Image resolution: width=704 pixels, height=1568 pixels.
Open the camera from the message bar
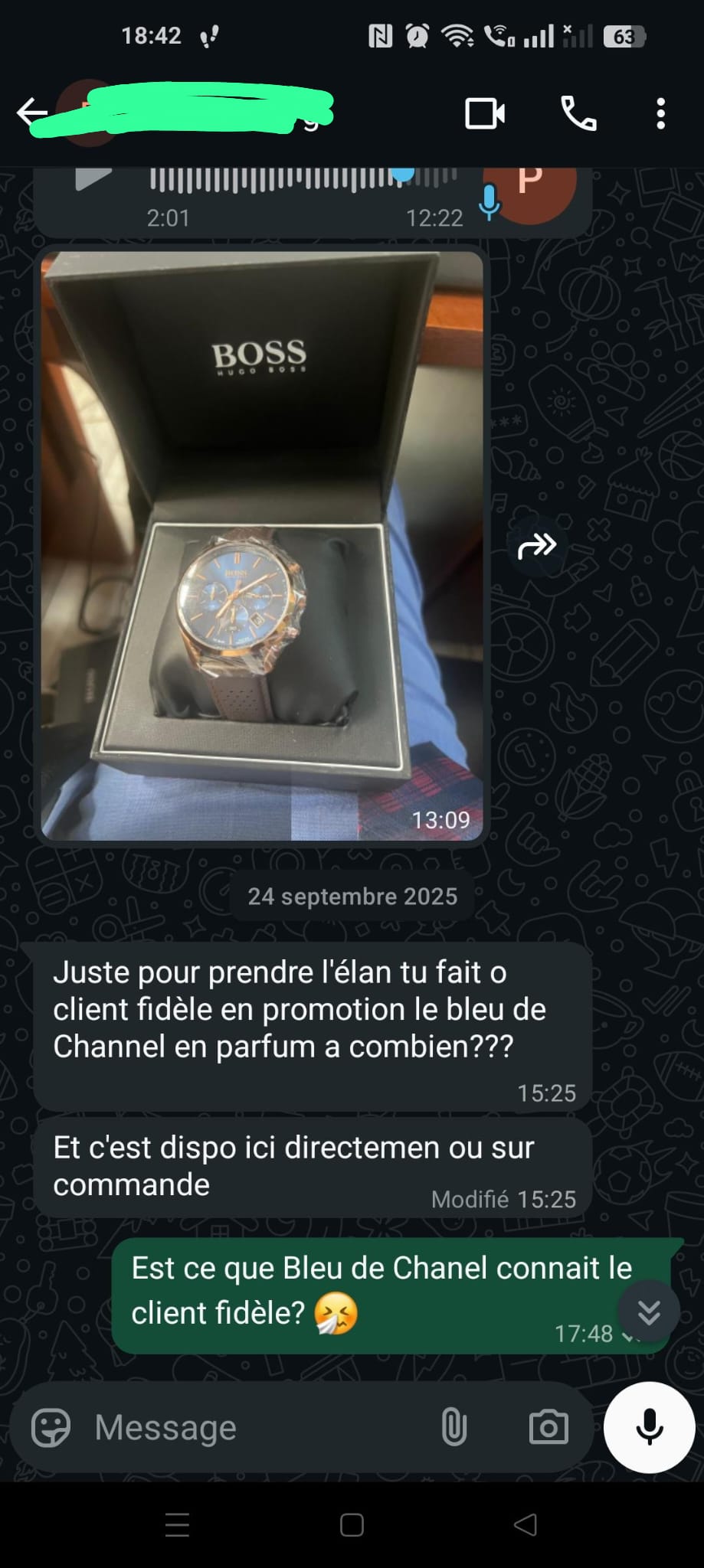coord(548,1428)
